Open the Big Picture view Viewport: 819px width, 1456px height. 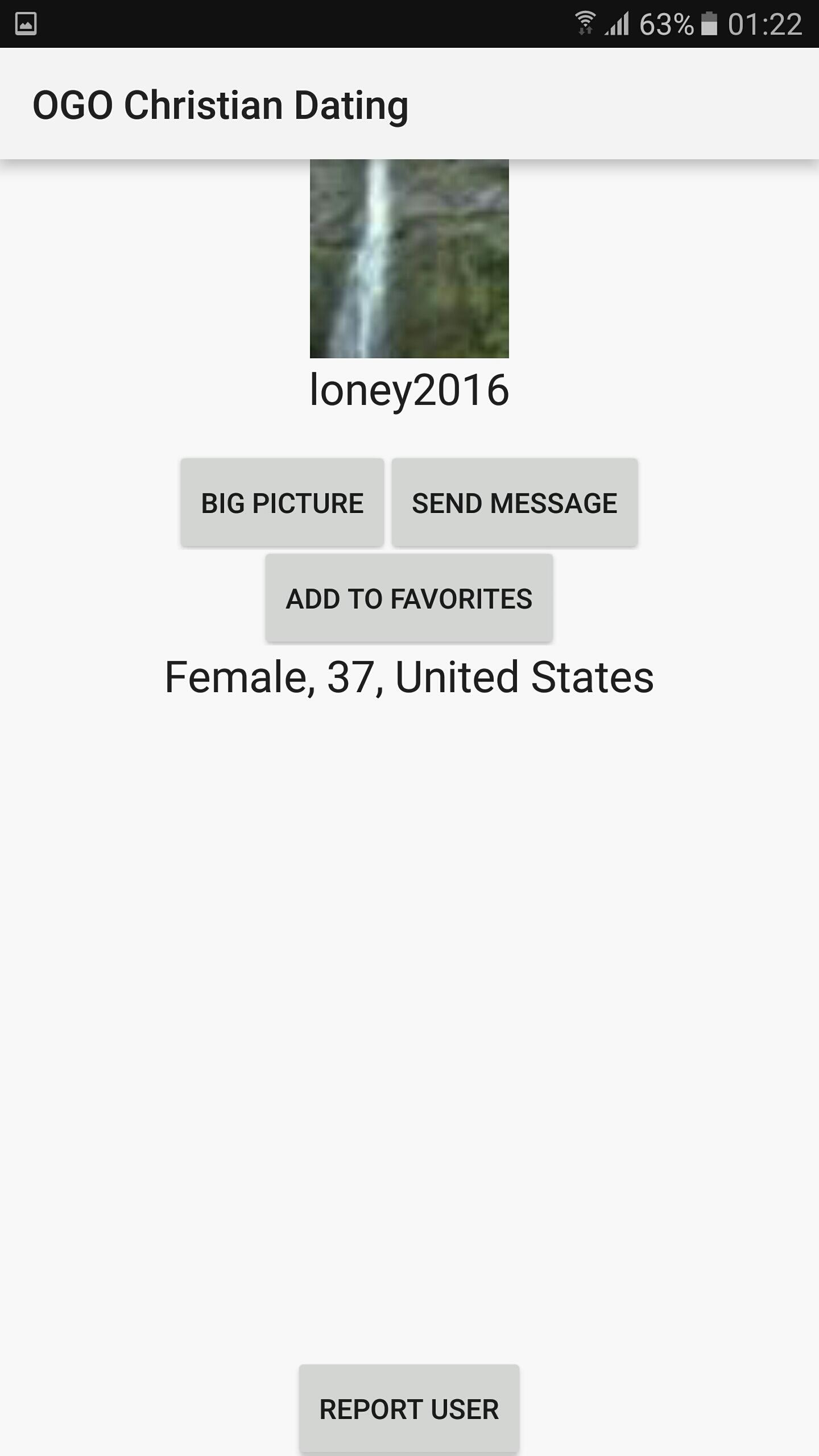tap(282, 503)
